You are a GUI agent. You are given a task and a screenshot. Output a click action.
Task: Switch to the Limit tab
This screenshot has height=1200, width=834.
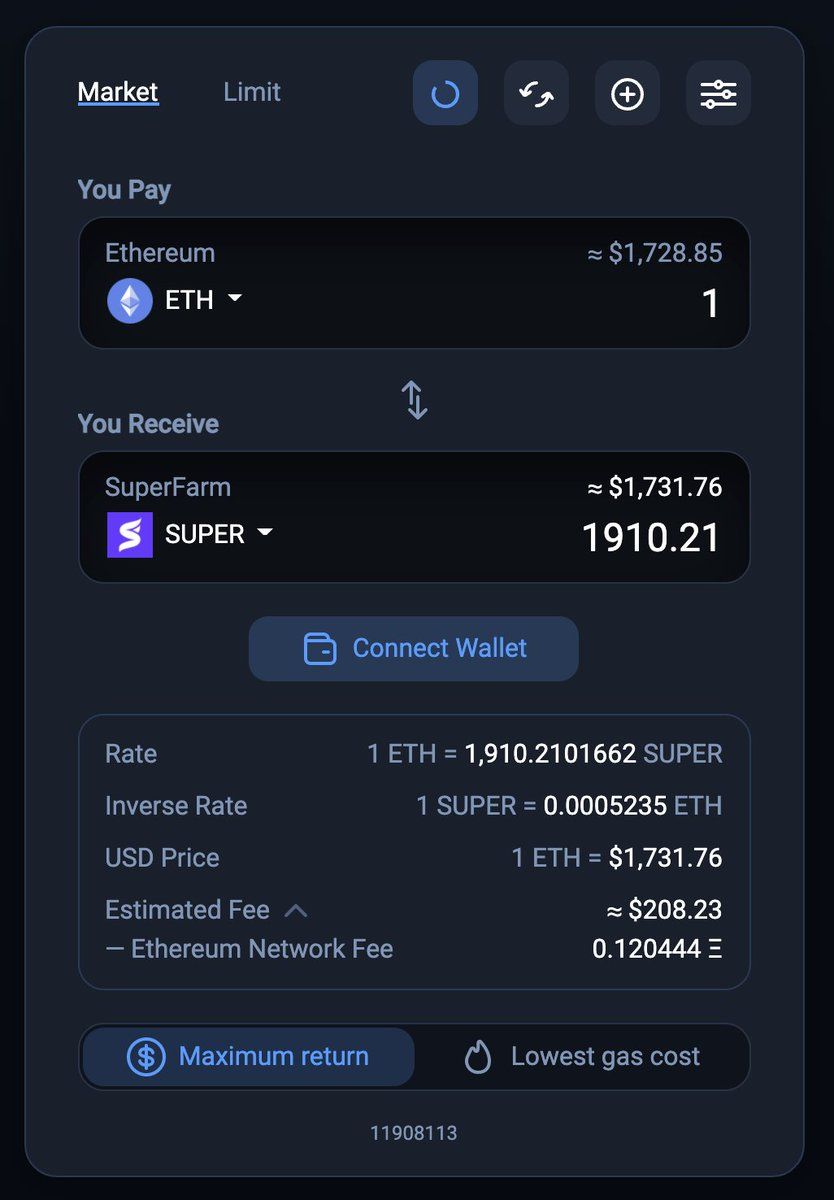pos(252,93)
